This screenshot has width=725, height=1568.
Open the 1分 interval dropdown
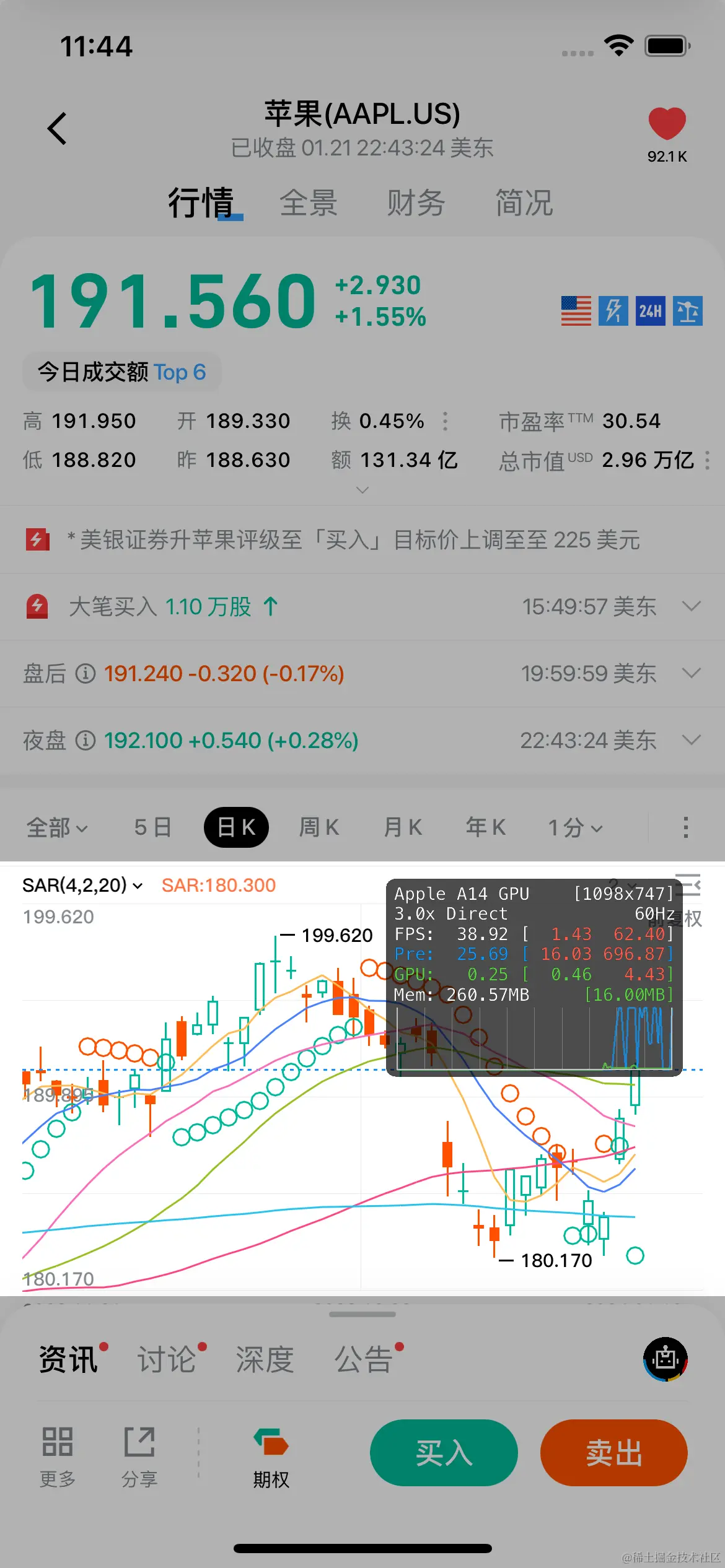[x=575, y=827]
